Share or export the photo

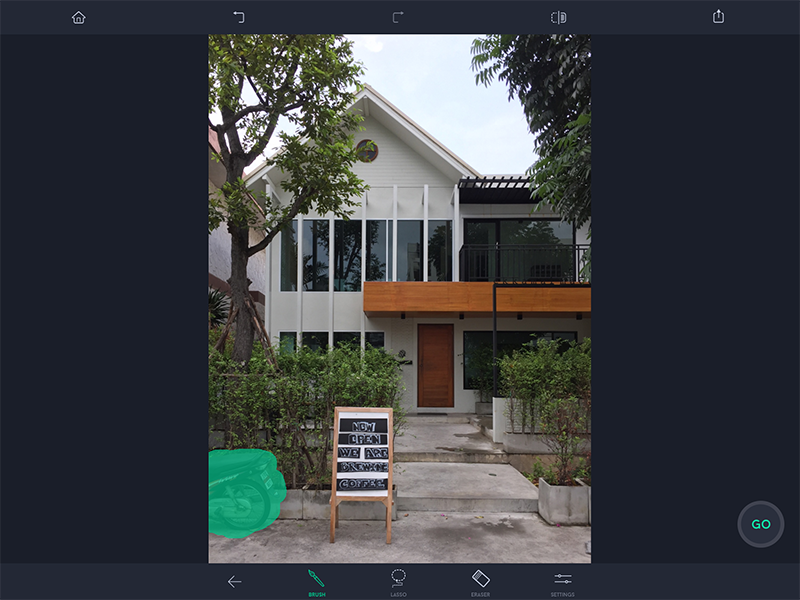pos(718,17)
